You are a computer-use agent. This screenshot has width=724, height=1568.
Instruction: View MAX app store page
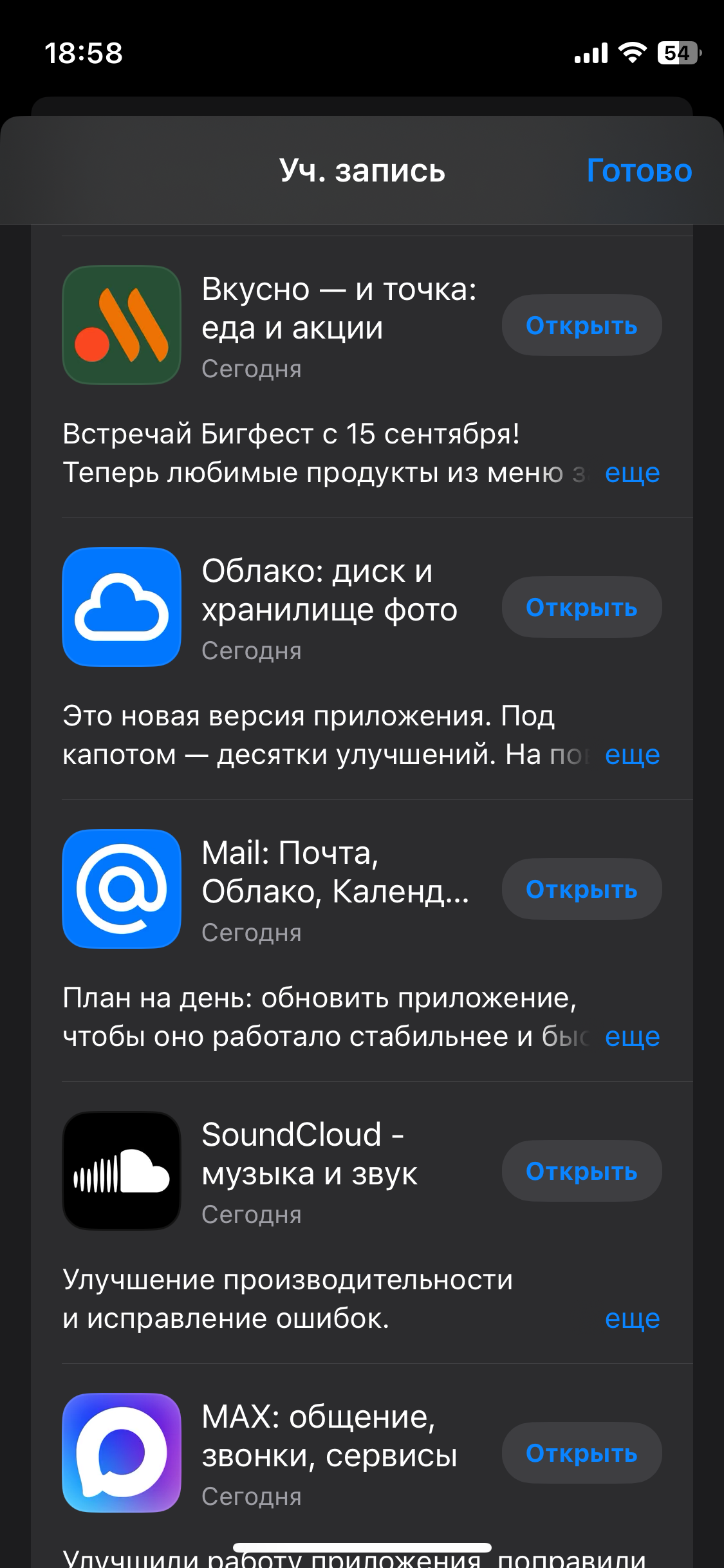[122, 1453]
